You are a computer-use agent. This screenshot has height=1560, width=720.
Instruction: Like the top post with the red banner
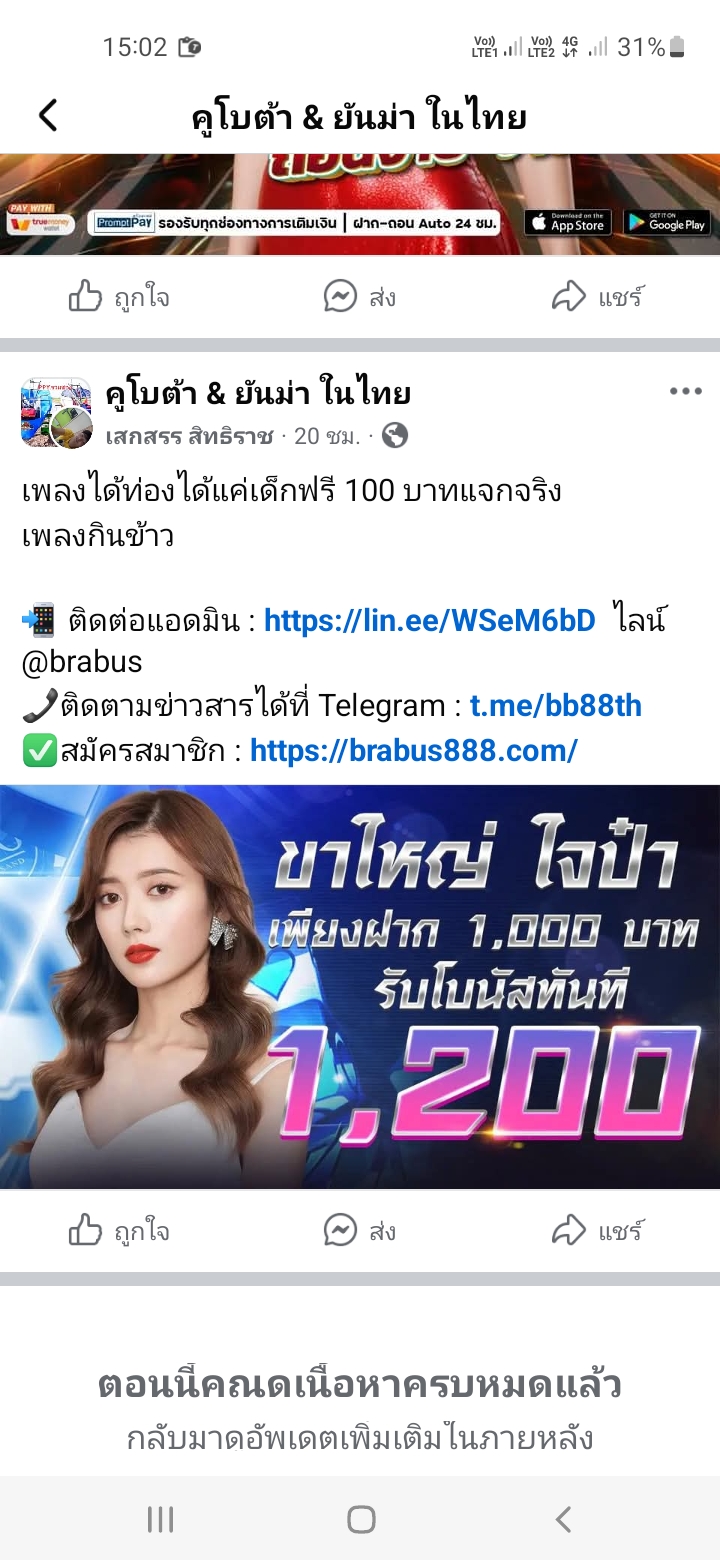coord(118,297)
